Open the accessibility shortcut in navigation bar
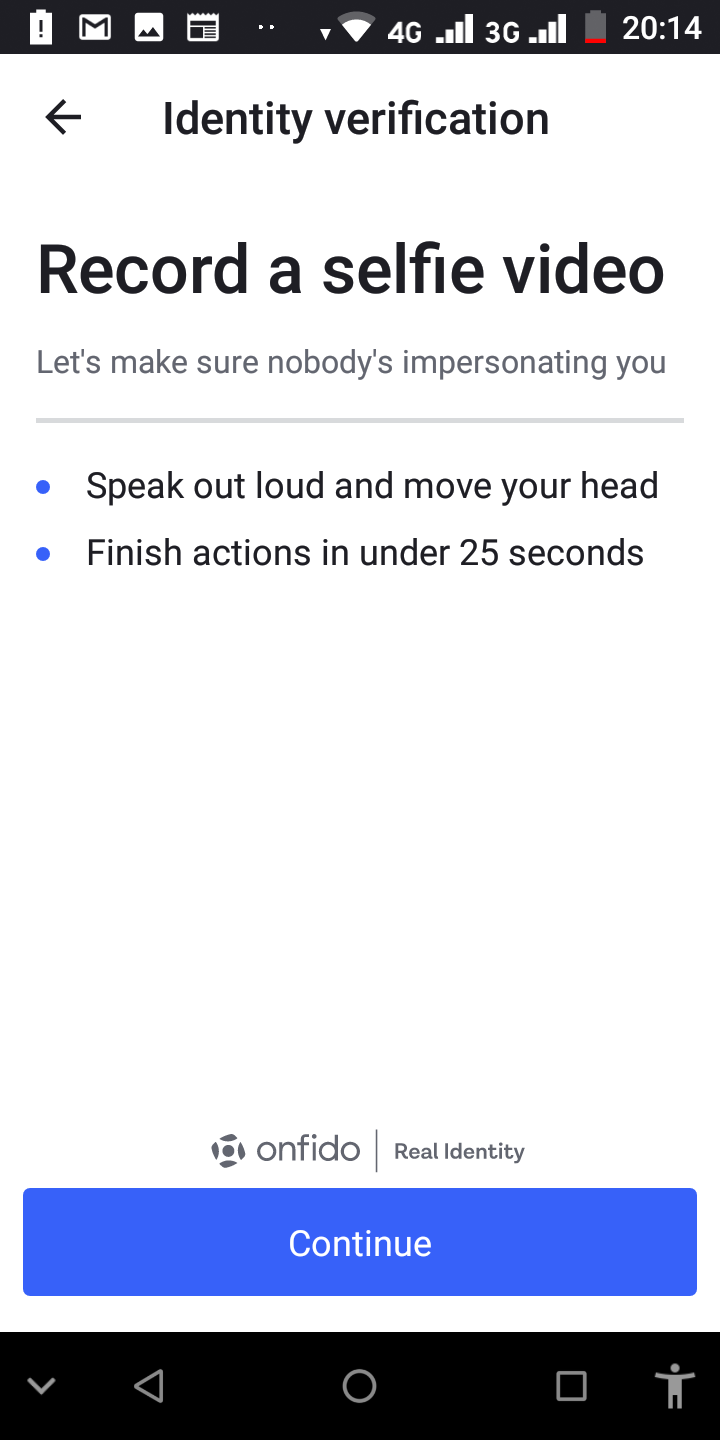 pos(676,1386)
